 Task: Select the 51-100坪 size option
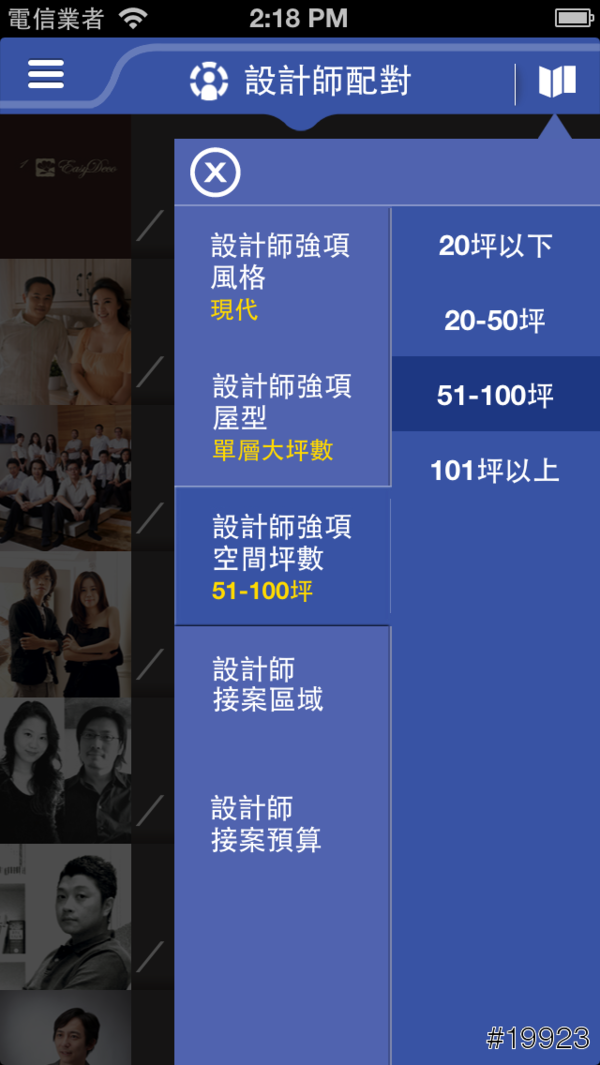[495, 395]
